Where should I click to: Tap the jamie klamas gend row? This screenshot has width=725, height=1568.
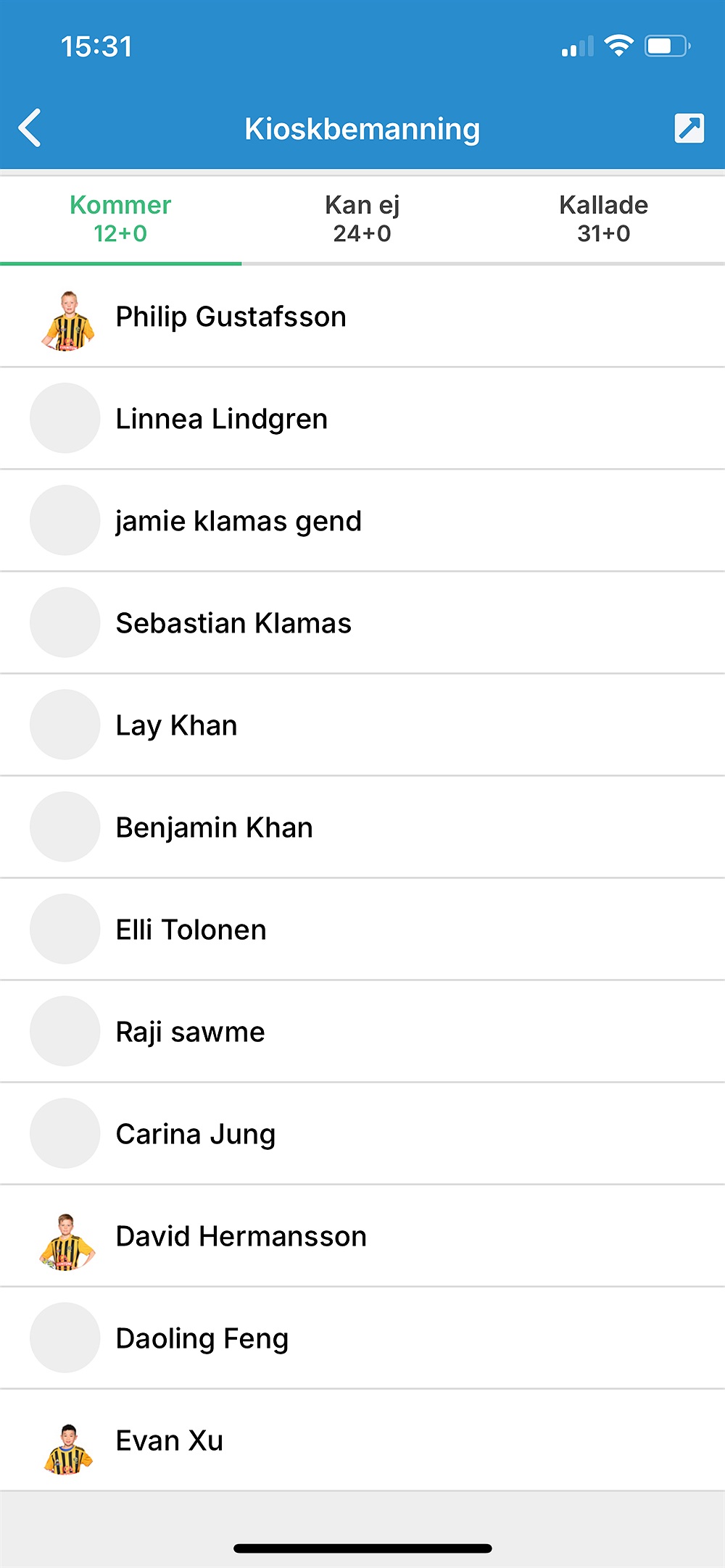click(362, 521)
